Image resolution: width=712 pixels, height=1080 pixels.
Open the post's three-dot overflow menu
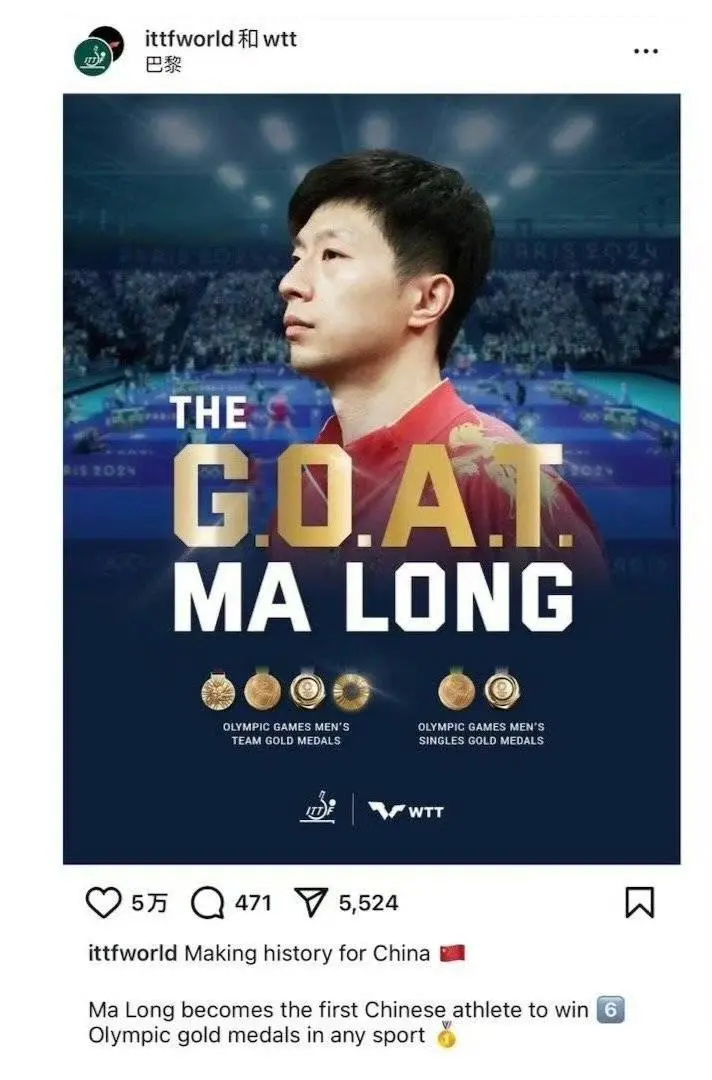[x=646, y=51]
